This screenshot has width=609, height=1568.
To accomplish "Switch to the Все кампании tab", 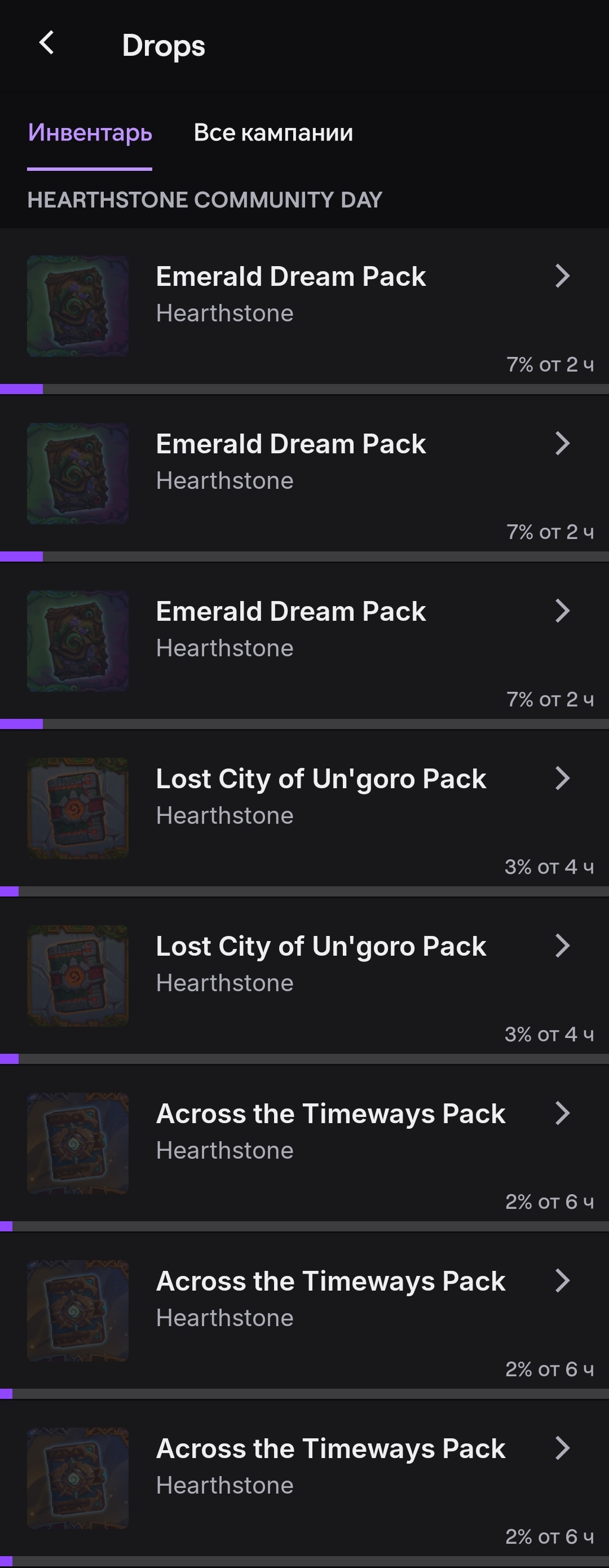I will 273,132.
